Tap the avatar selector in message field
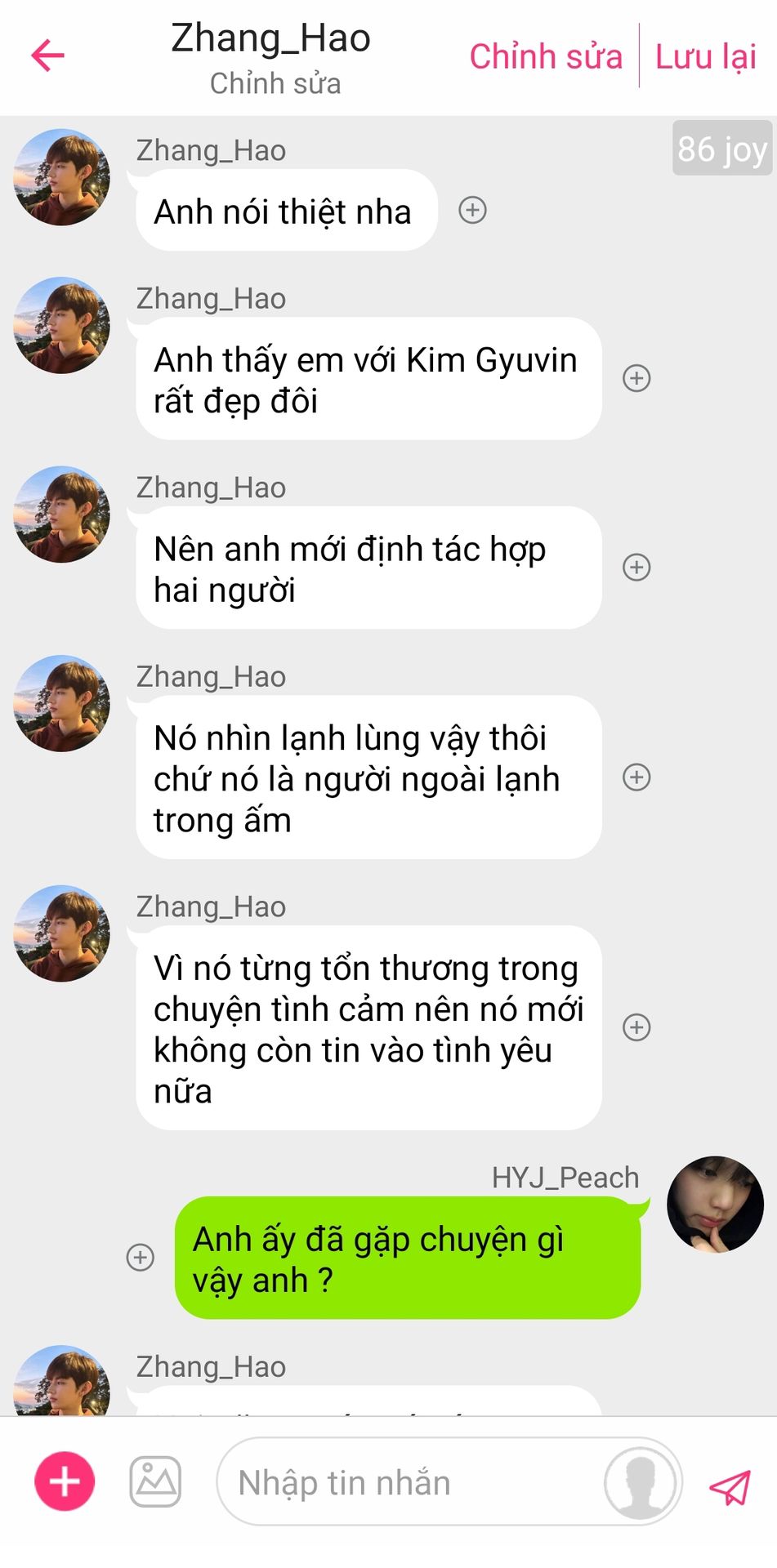This screenshot has height=1568, width=777. [x=641, y=1483]
